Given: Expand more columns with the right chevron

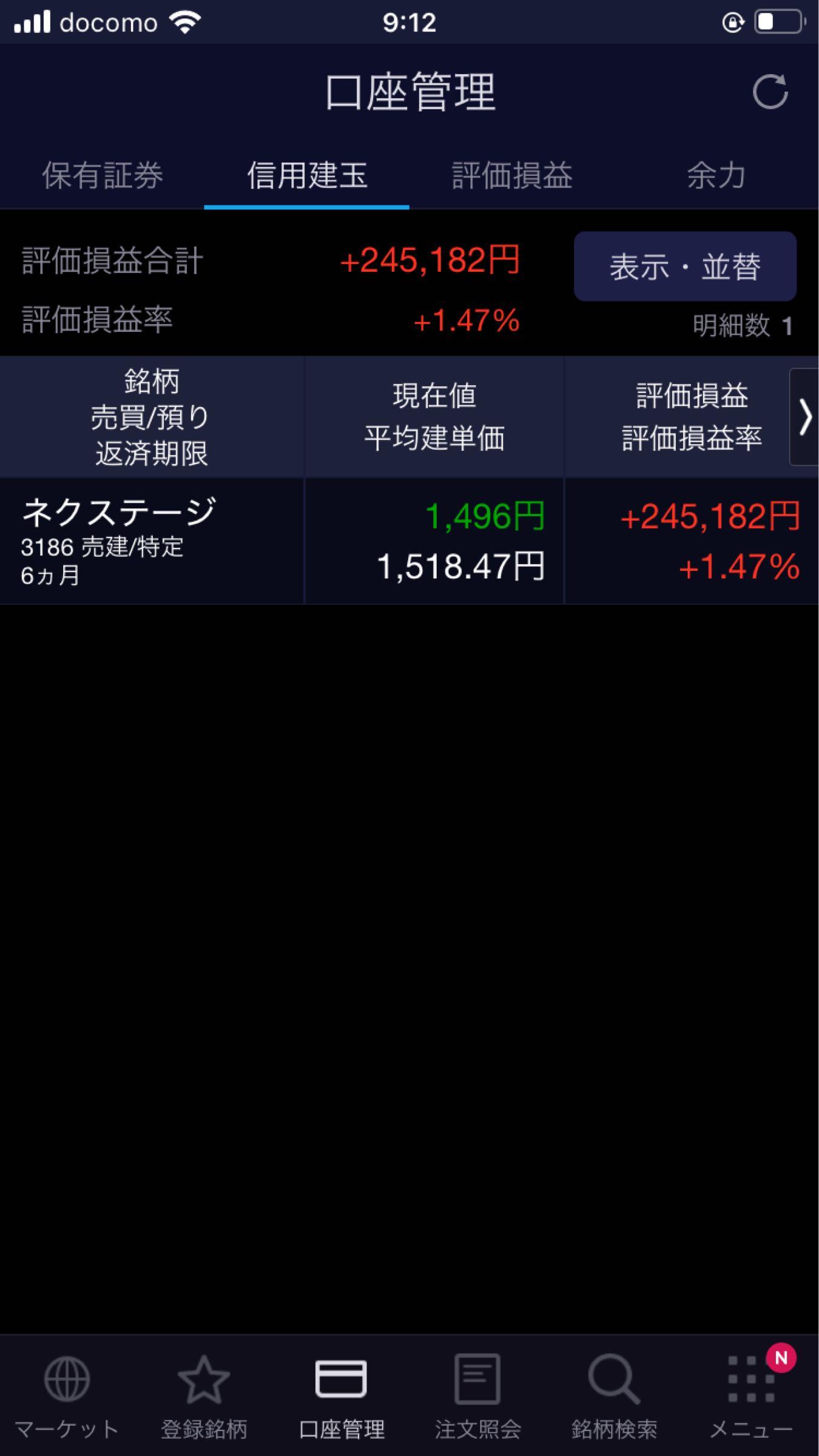Looking at the screenshot, I should pos(804,417).
